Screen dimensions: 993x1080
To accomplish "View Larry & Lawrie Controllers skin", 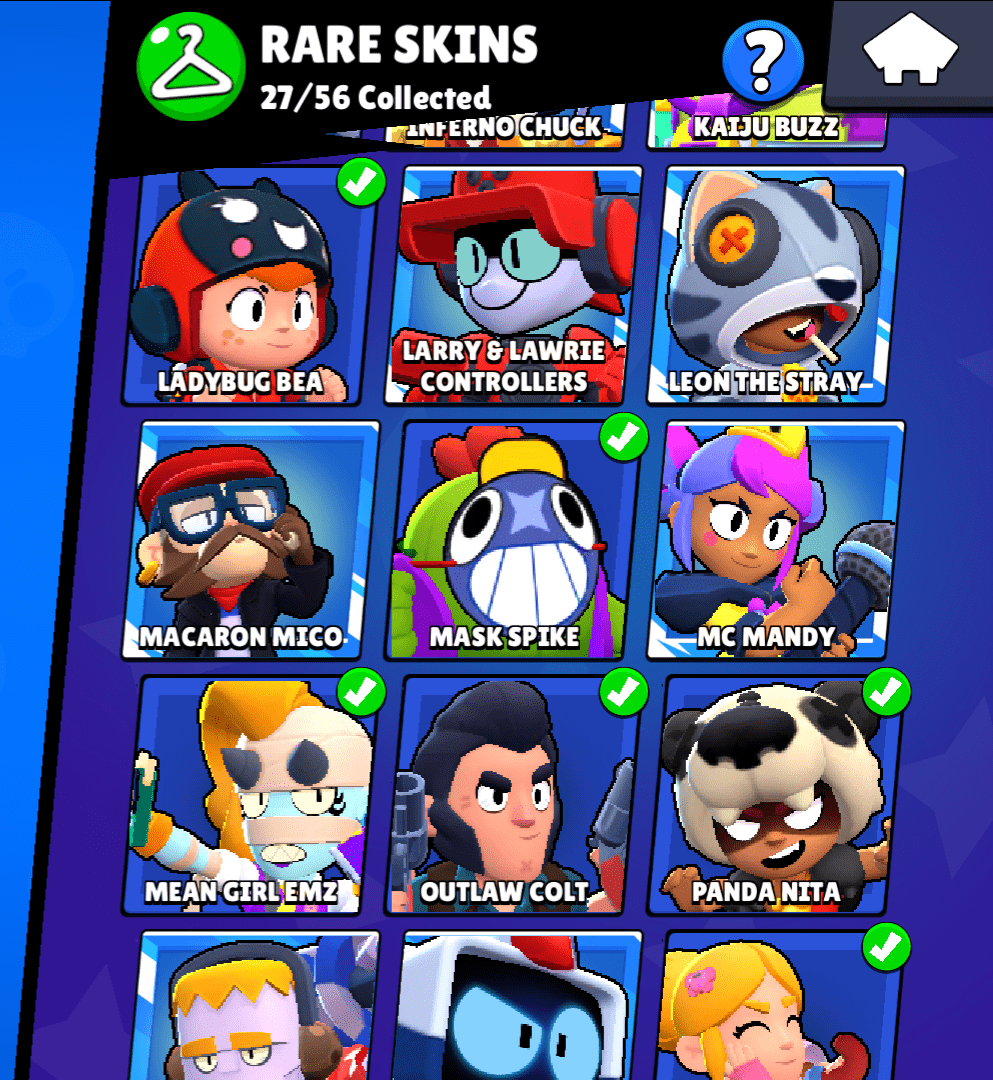I will click(x=515, y=285).
